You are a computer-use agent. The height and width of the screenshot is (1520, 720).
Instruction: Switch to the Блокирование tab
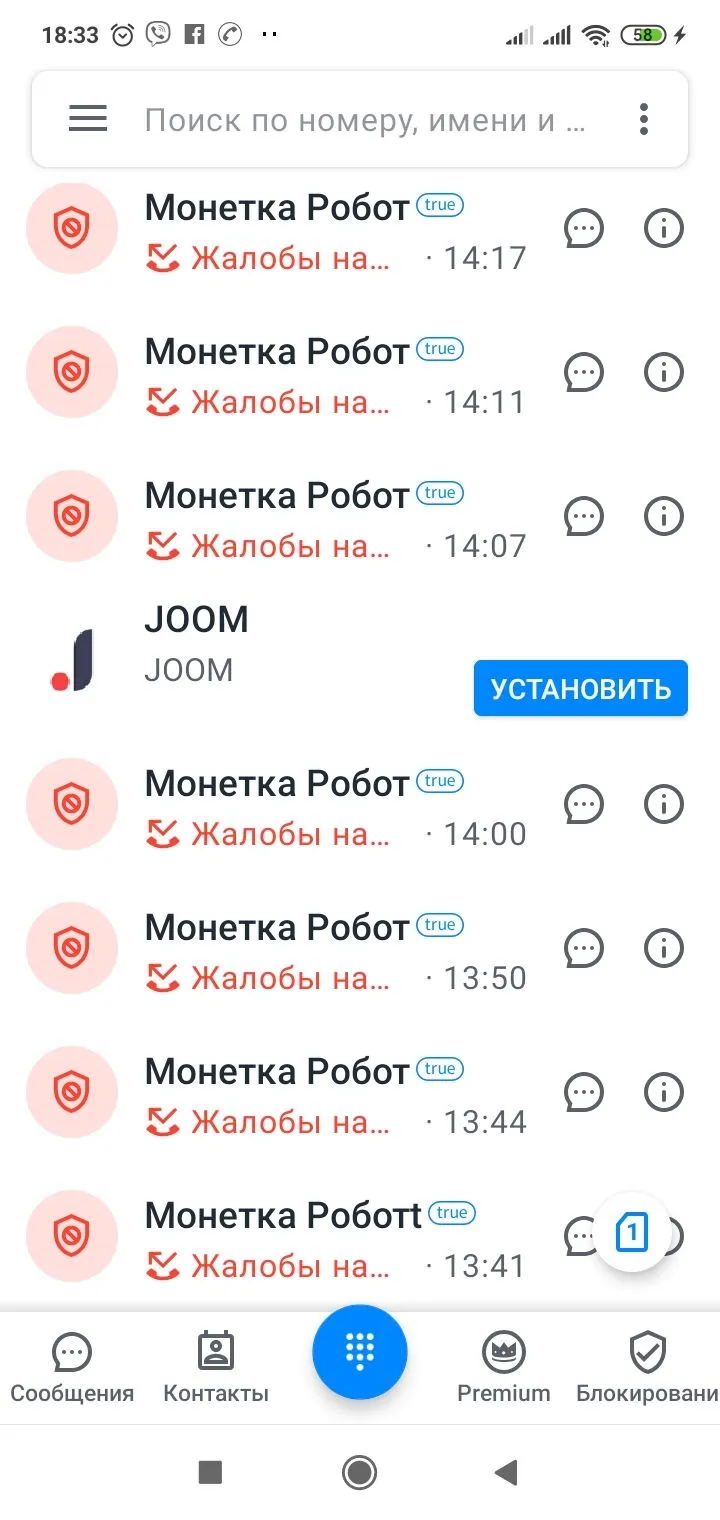point(647,1368)
